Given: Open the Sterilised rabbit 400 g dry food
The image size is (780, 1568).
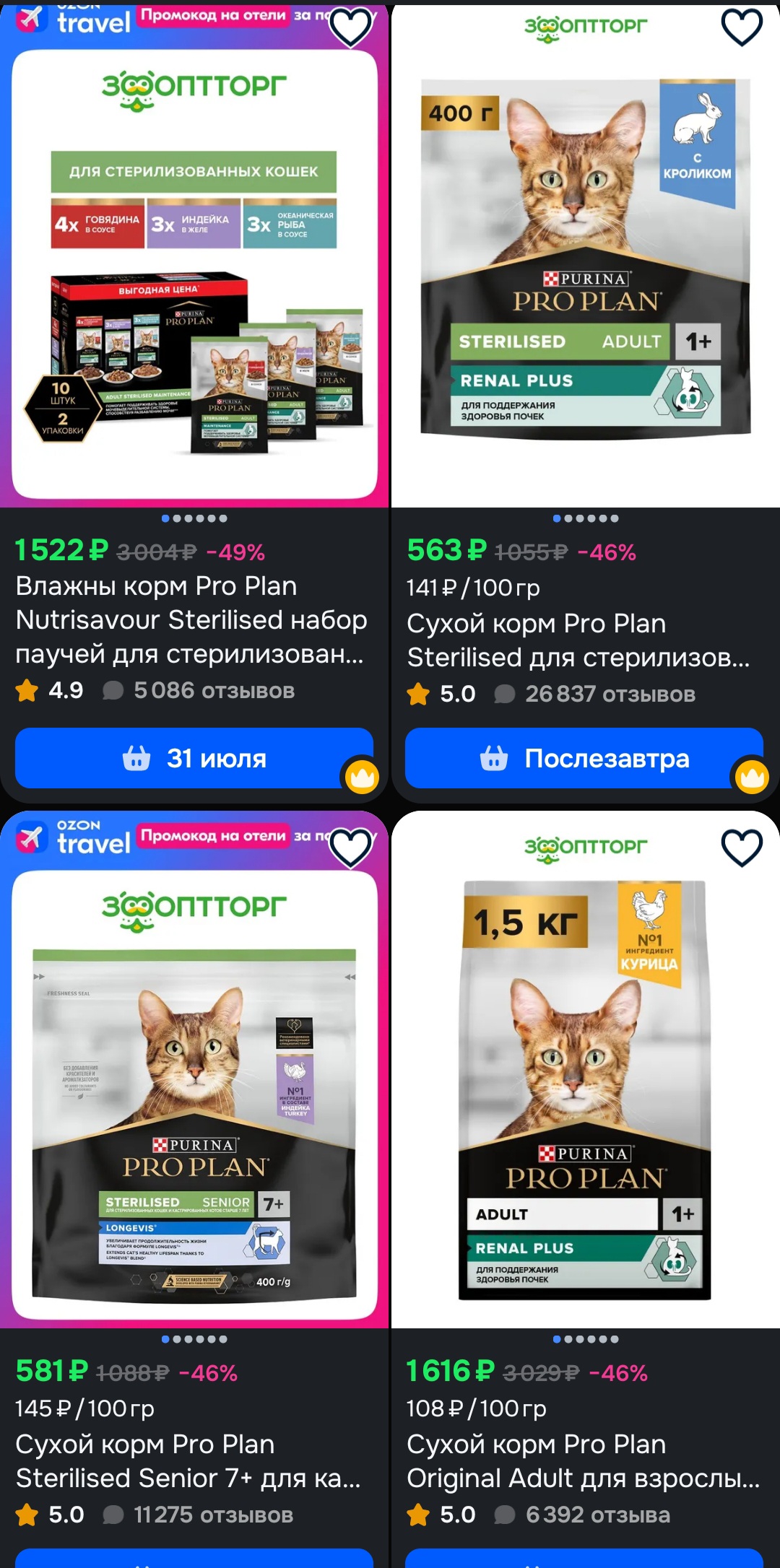Looking at the screenshot, I should click(x=578, y=640).
